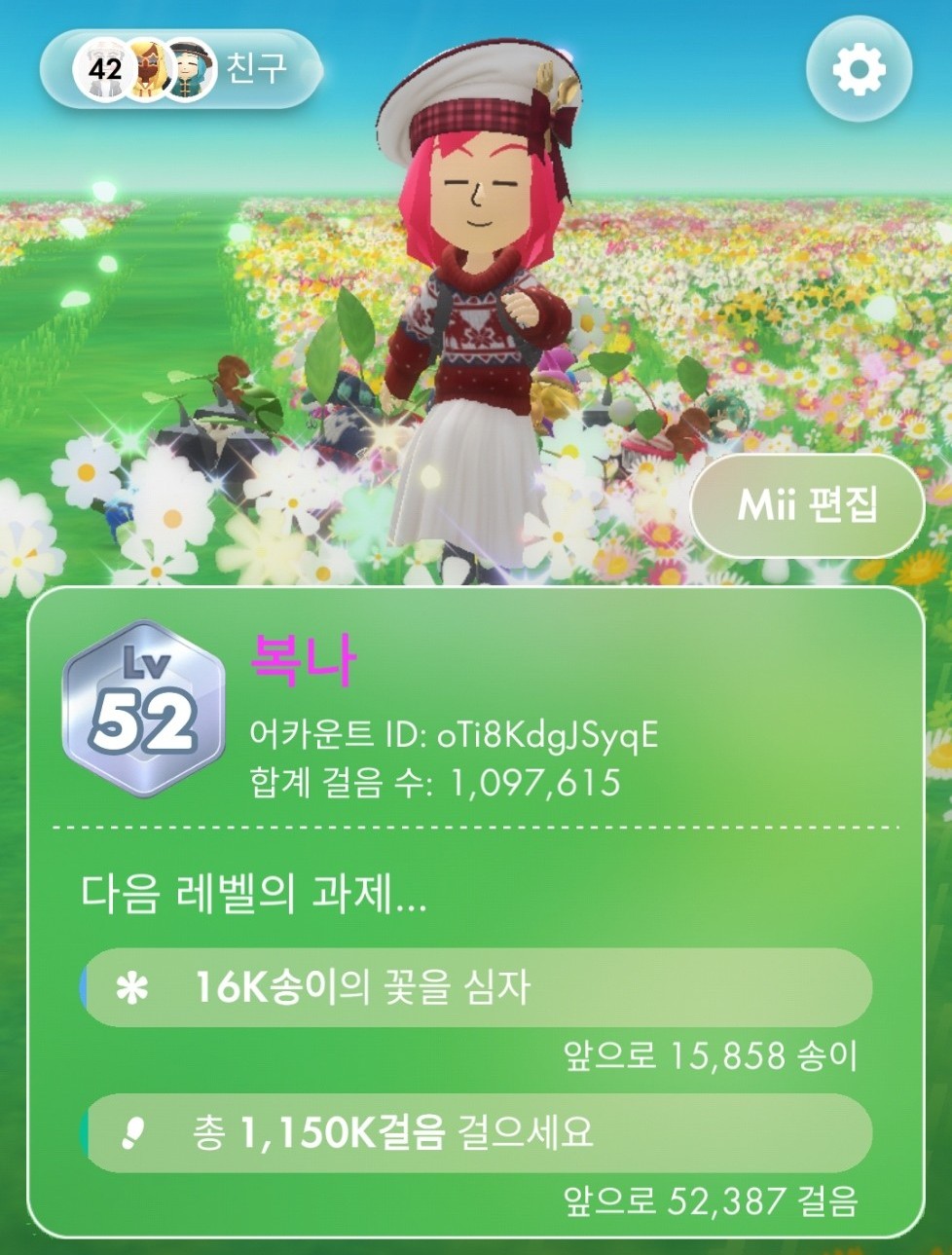The width and height of the screenshot is (952, 1255).
Task: Tap the Mii 편집 button
Action: (807, 505)
